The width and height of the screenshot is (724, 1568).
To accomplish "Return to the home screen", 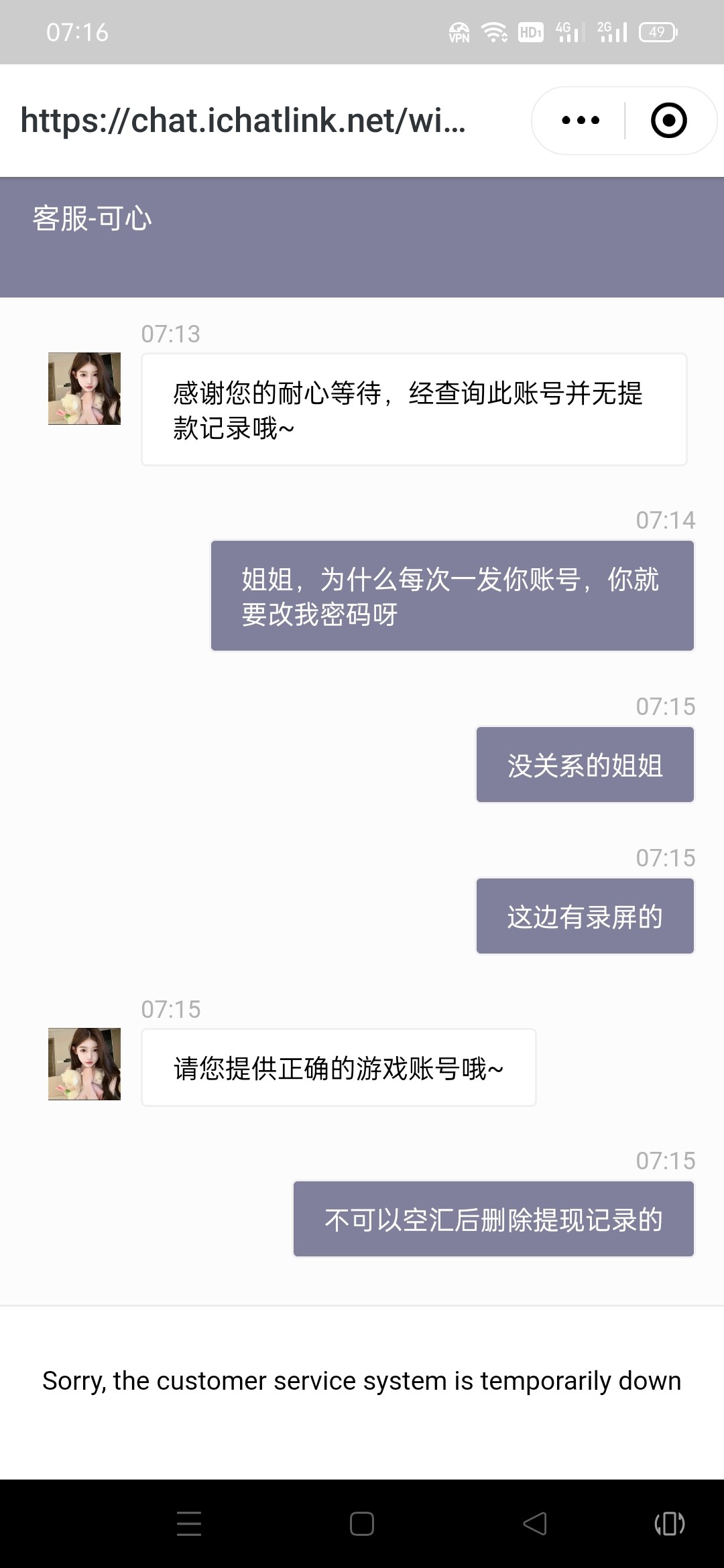I will point(362,1524).
